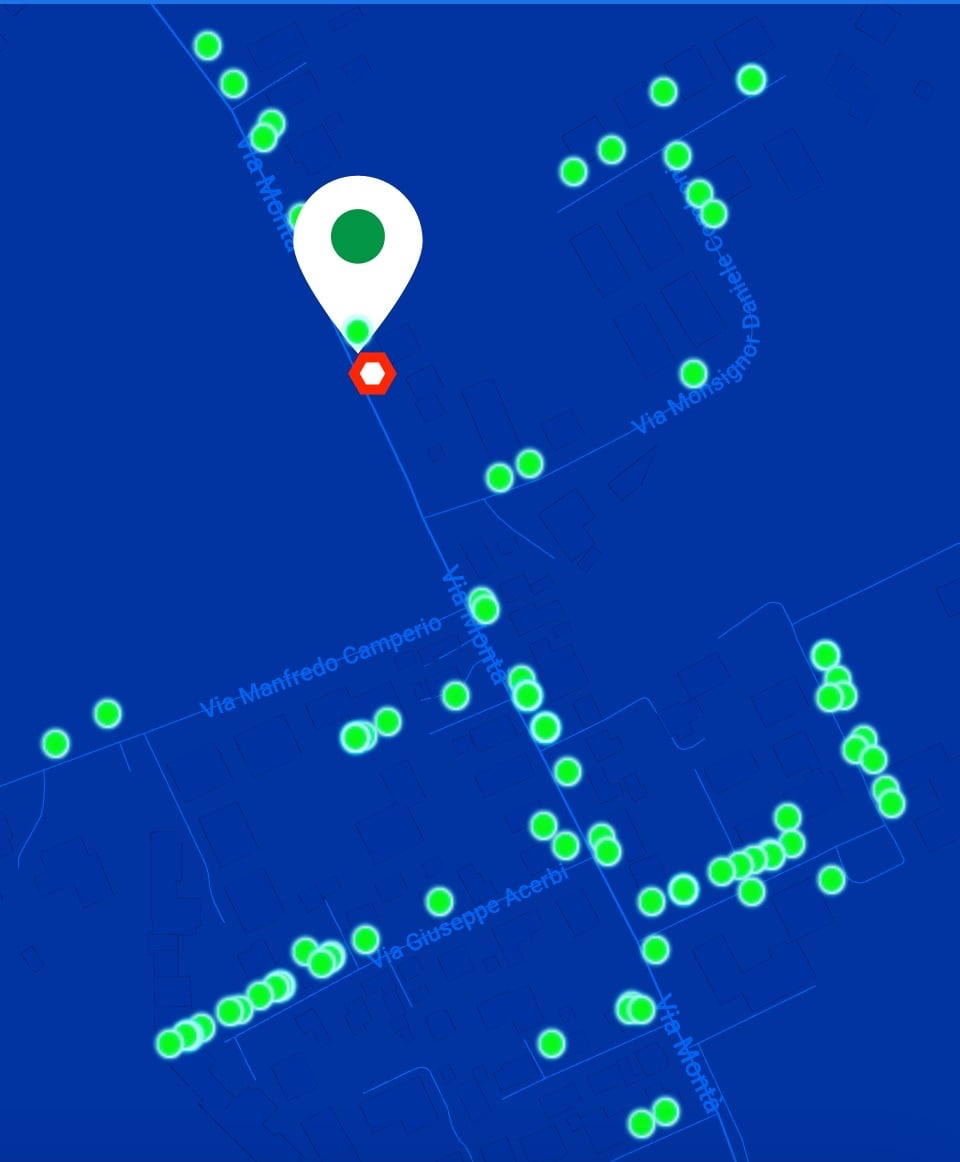The image size is (960, 1162).
Task: Select the red hexagon map marker
Action: point(372,374)
